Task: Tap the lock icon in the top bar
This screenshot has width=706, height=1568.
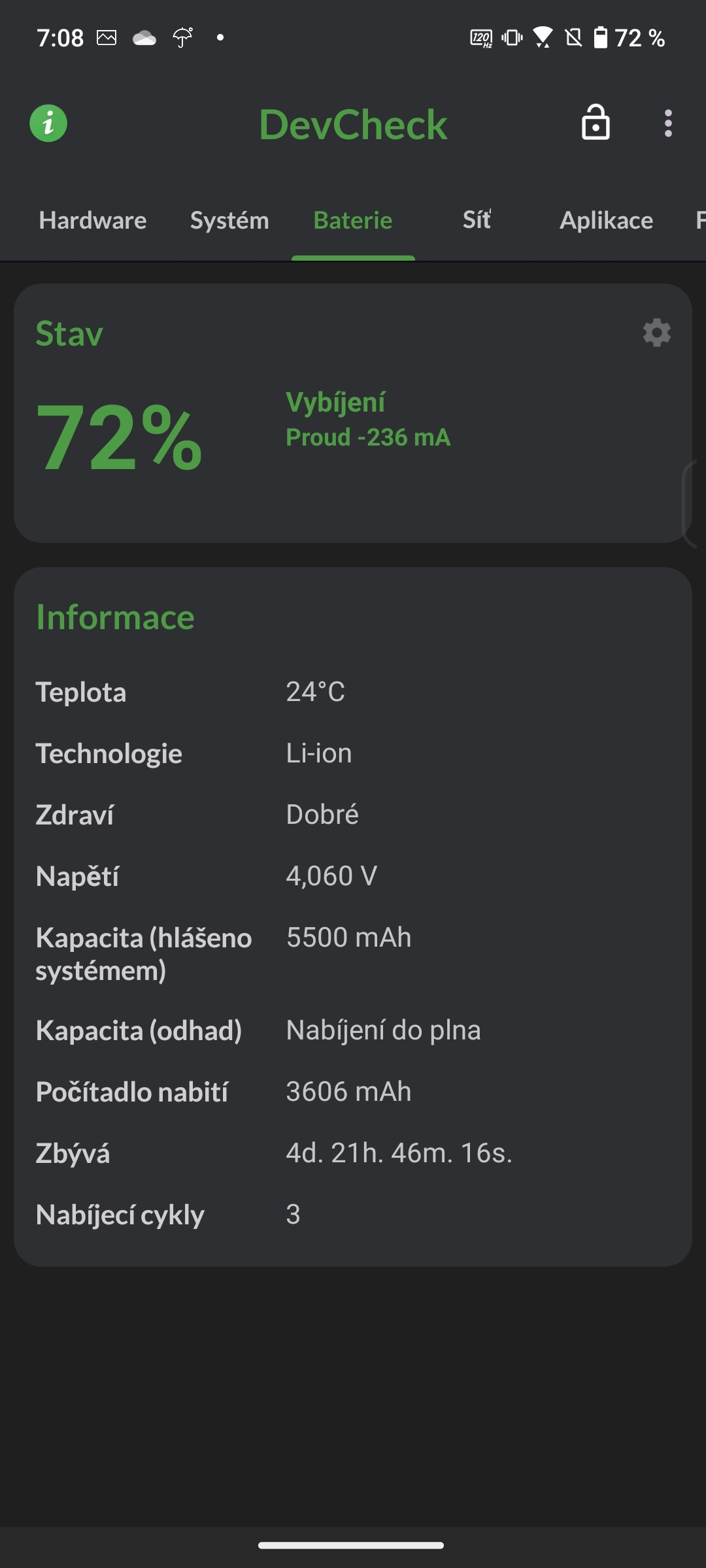Action: 596,123
